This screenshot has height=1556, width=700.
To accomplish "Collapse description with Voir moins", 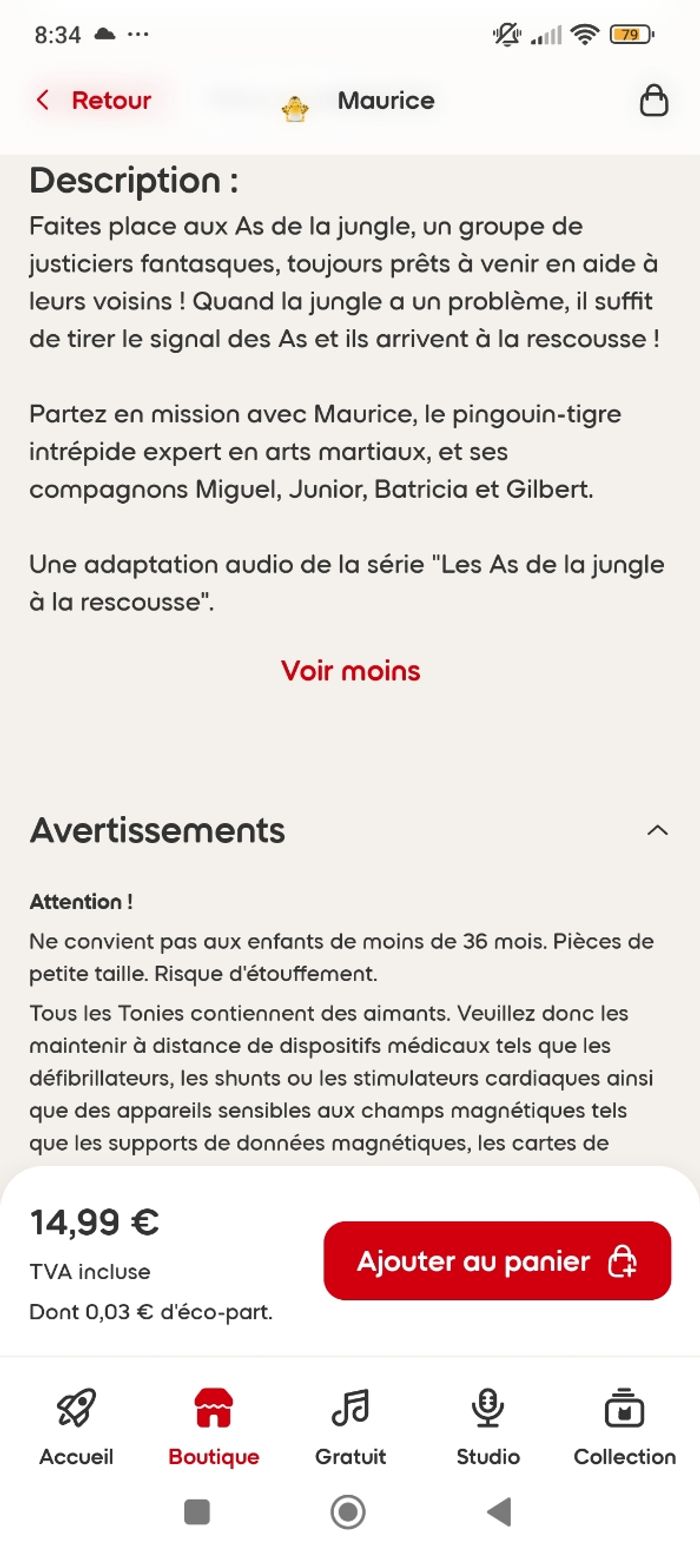I will tap(350, 670).
